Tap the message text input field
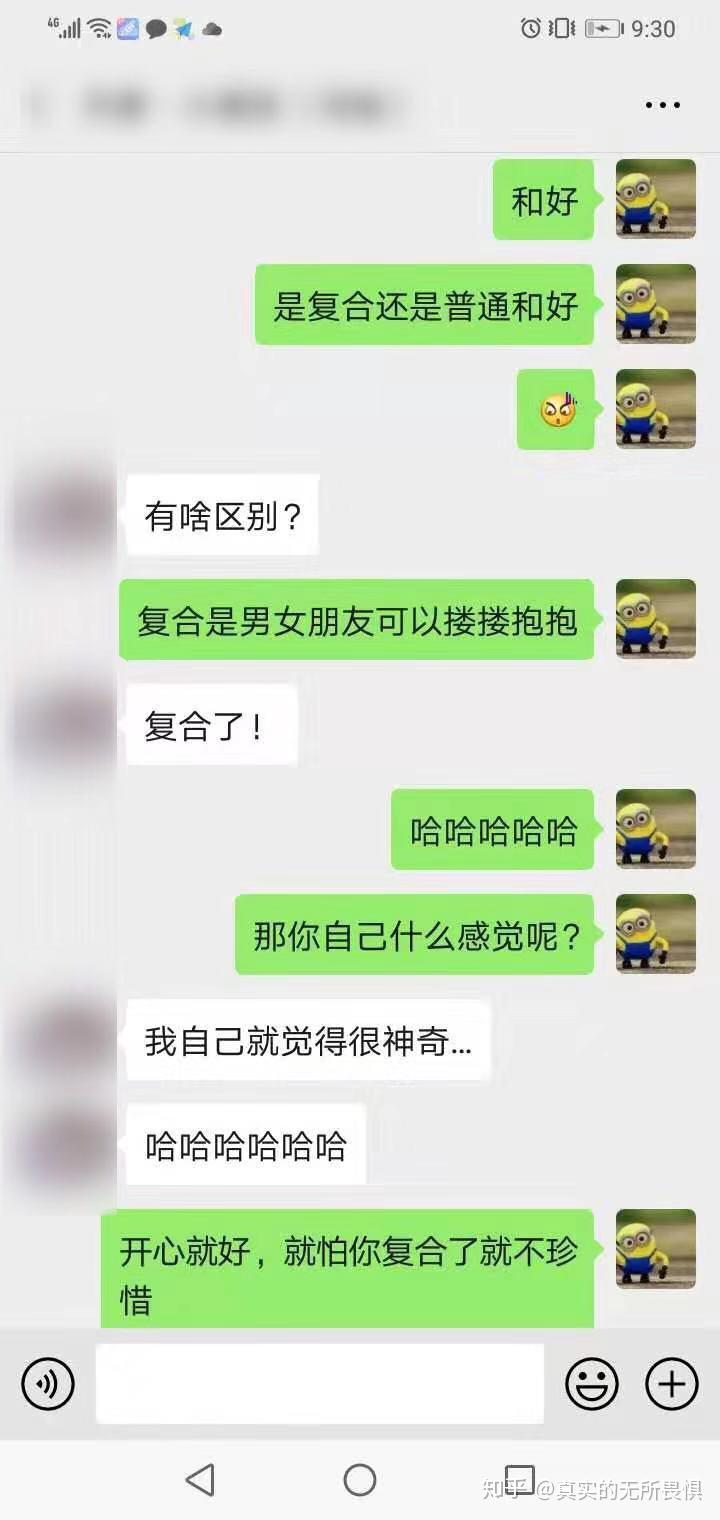The image size is (720, 1520). point(320,1384)
